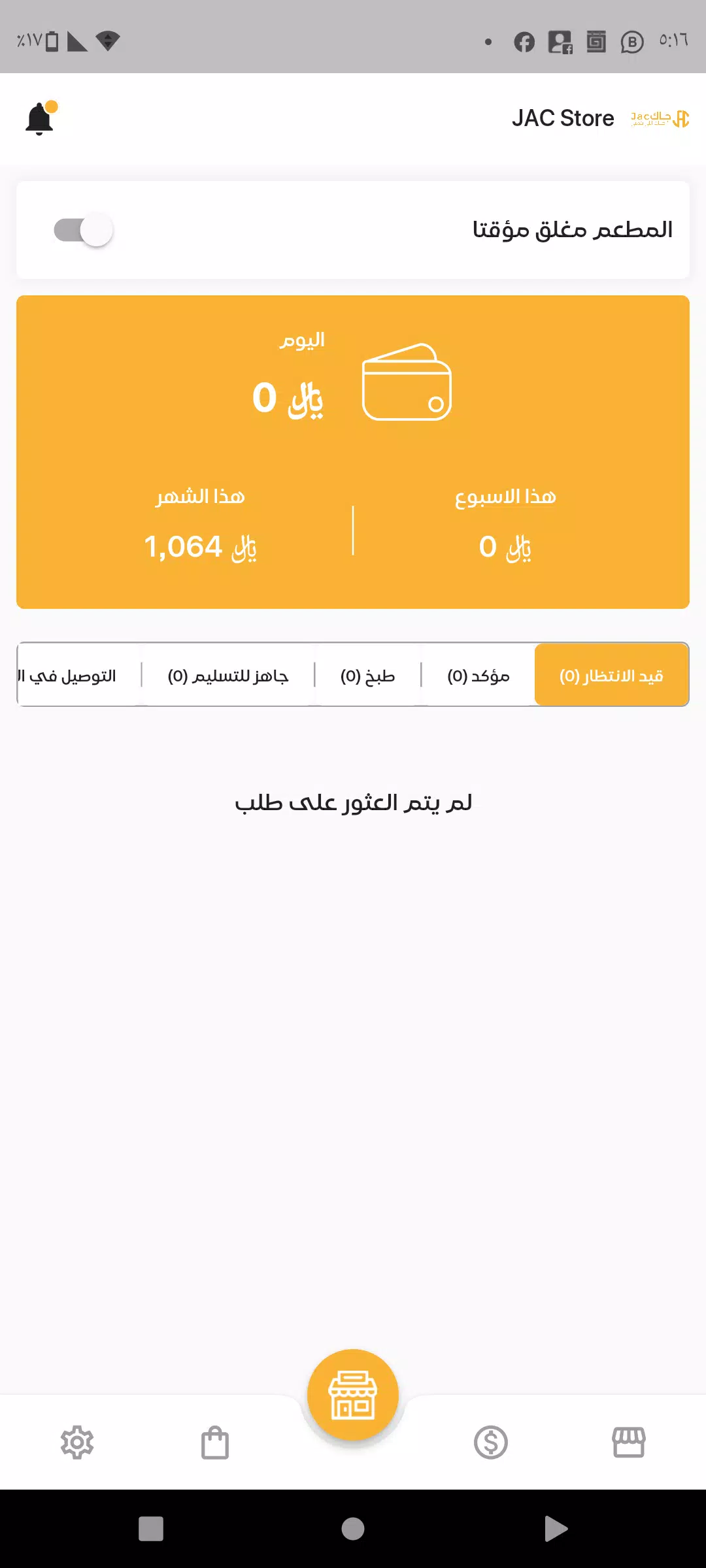Toggle the restaurant temporarily closed switch
This screenshot has height=1568, width=706.
(84, 230)
